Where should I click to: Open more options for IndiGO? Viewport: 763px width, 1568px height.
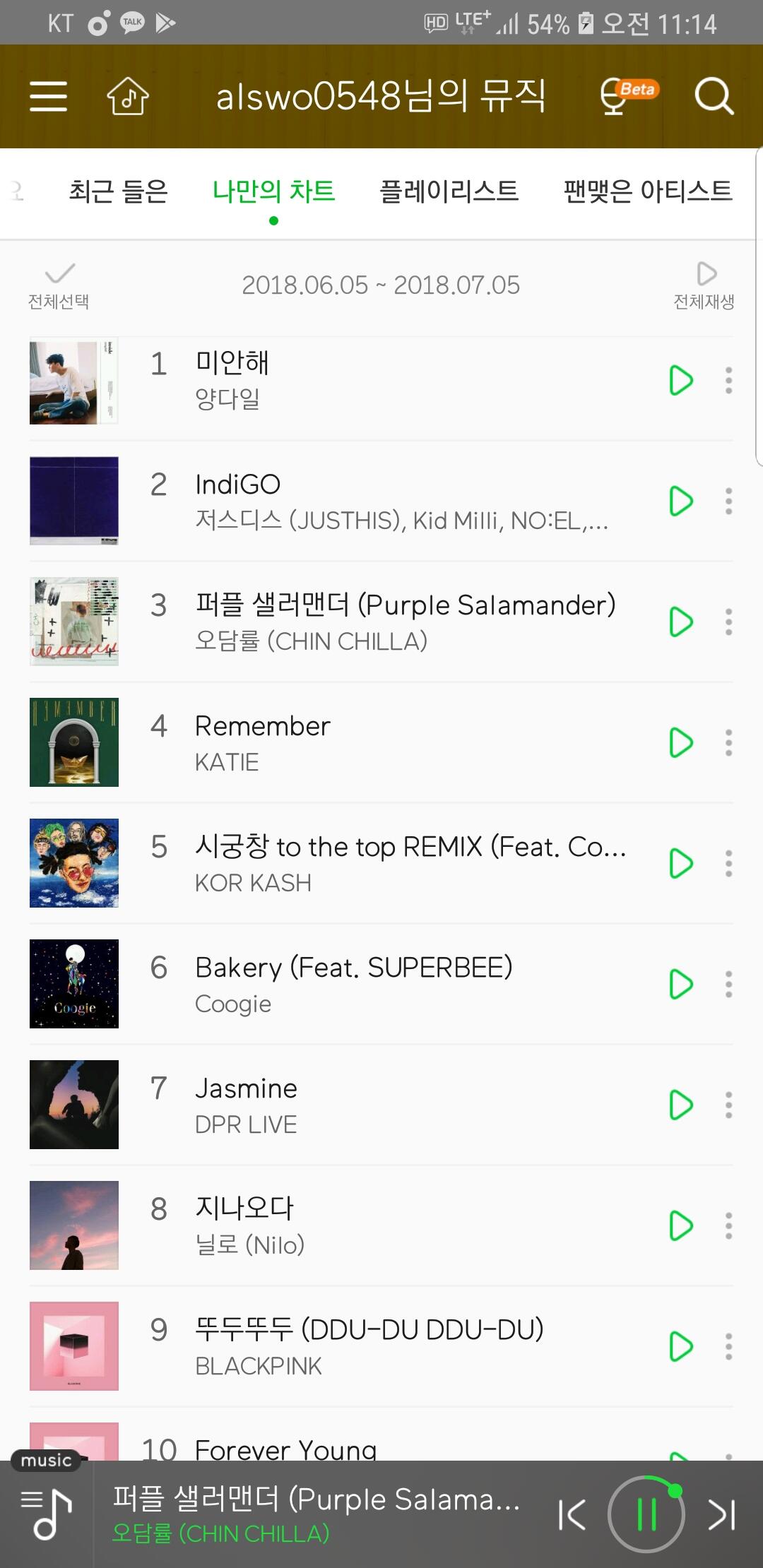click(728, 501)
